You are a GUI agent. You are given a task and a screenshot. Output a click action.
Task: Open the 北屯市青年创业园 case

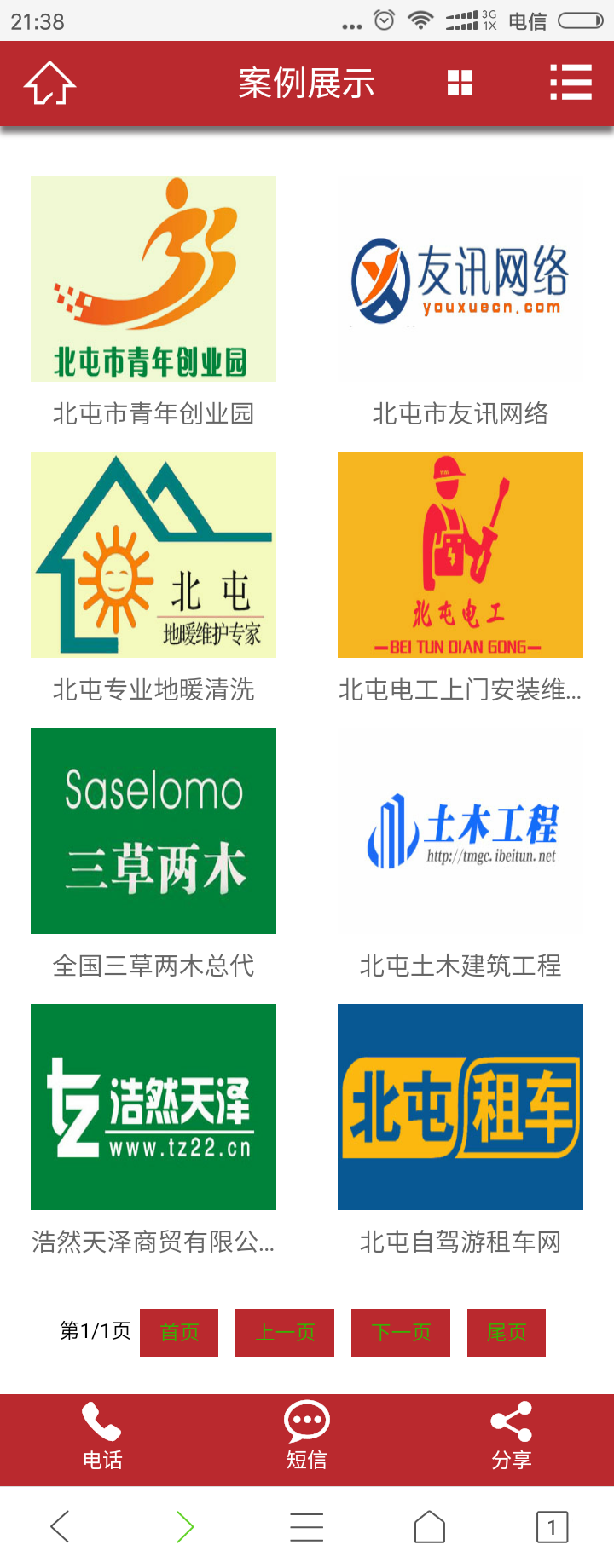tap(153, 279)
